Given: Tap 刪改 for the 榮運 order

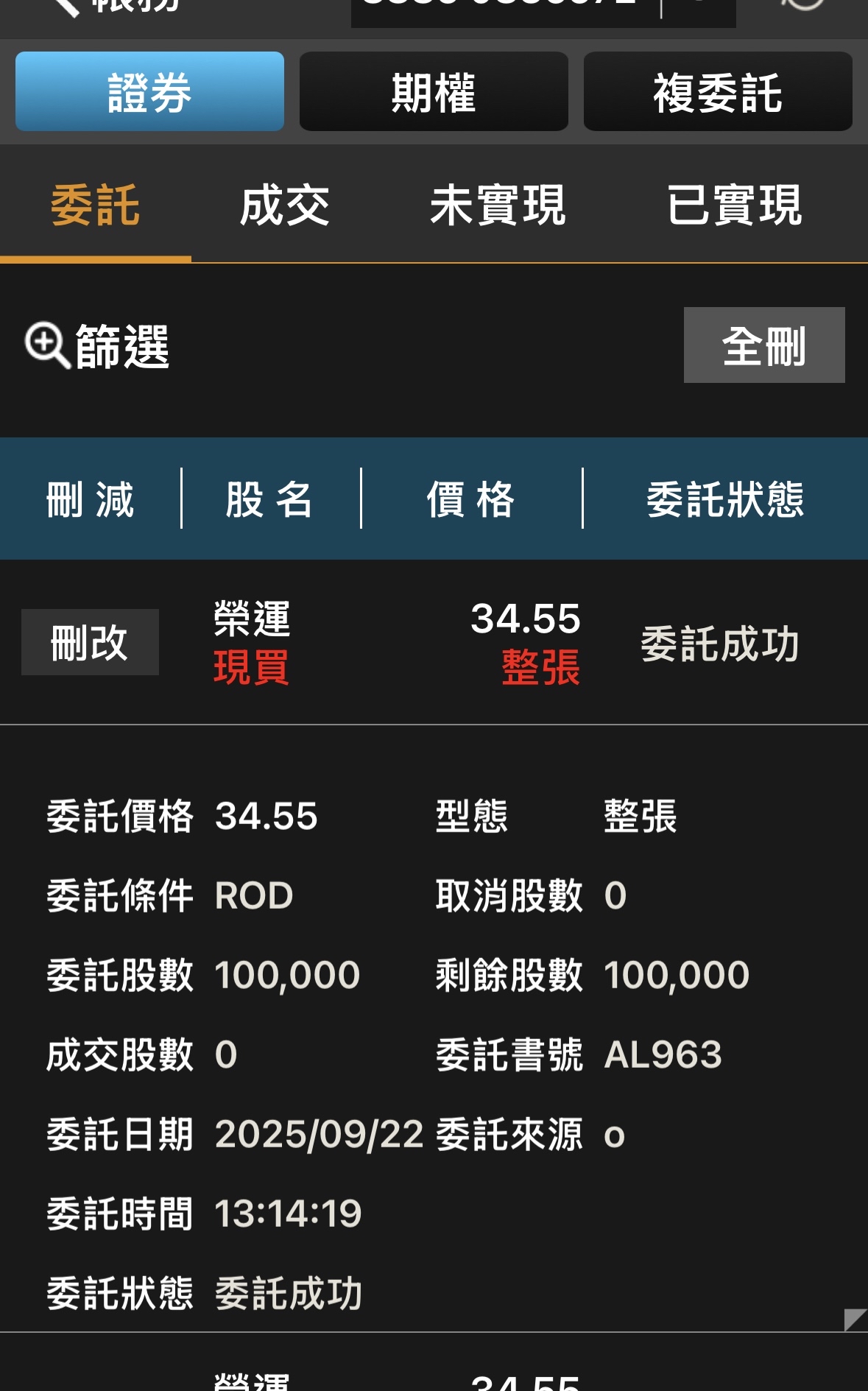Looking at the screenshot, I should tap(90, 642).
